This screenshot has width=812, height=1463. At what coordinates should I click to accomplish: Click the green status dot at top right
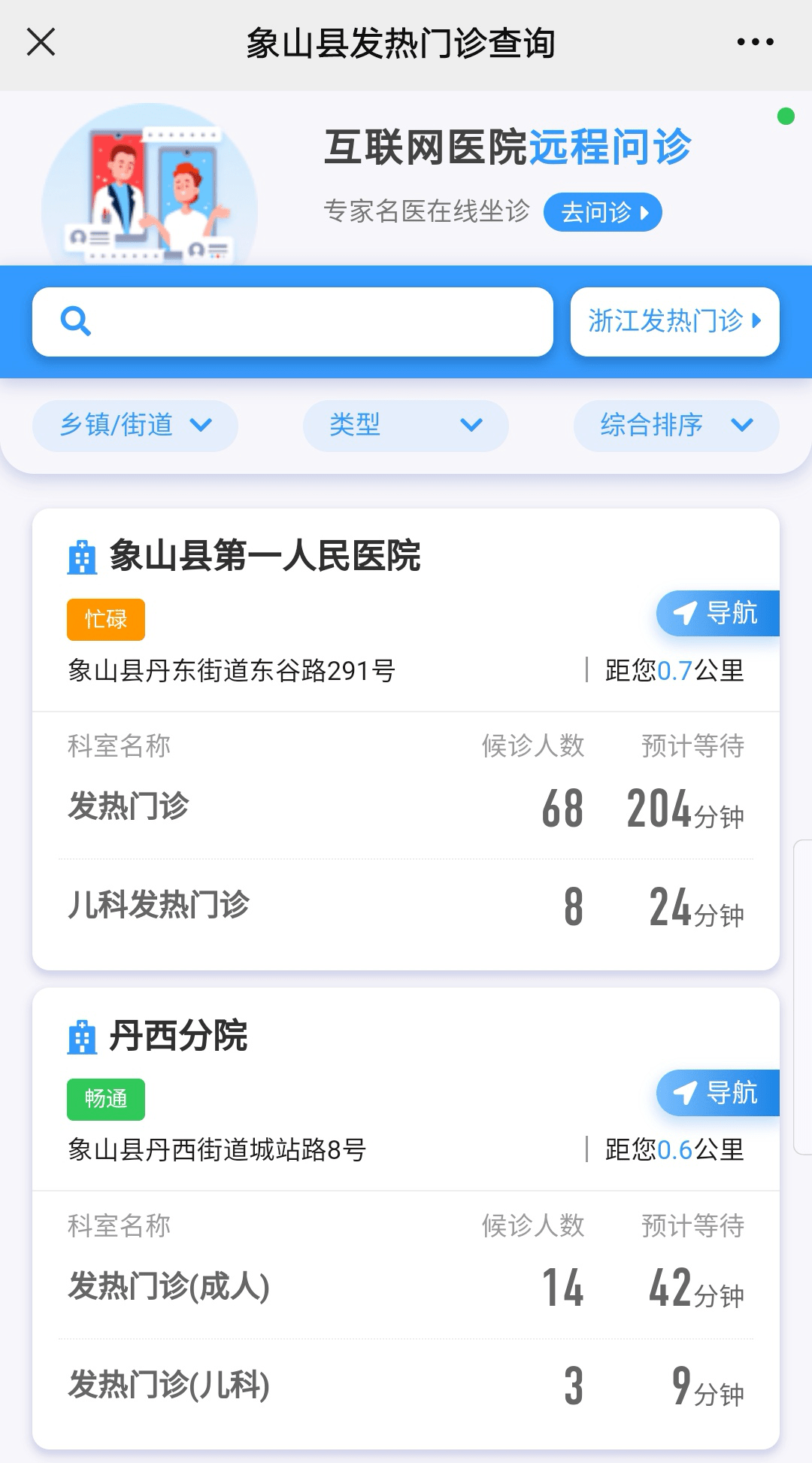click(786, 116)
